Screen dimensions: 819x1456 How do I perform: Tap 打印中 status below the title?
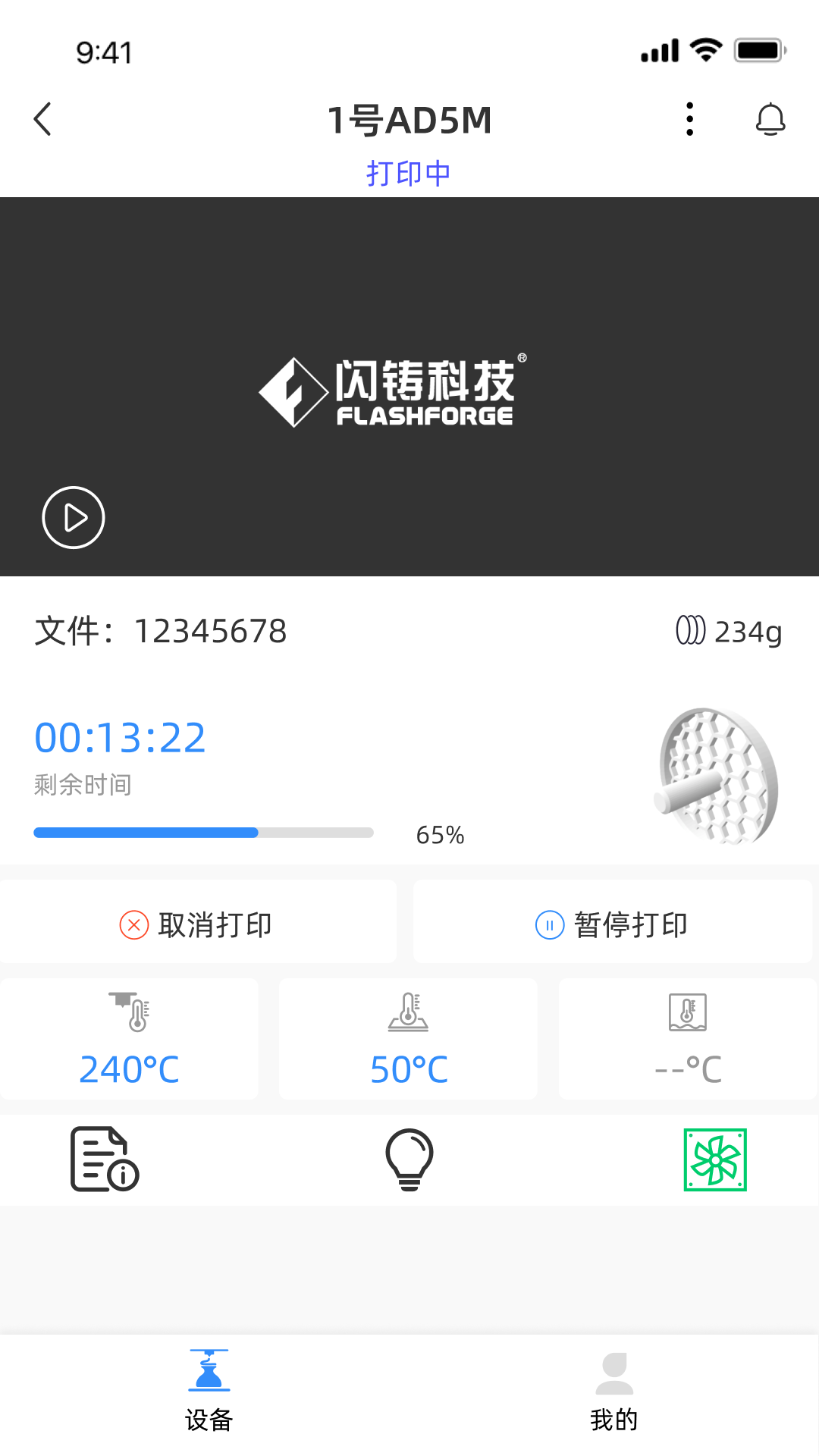click(x=409, y=173)
